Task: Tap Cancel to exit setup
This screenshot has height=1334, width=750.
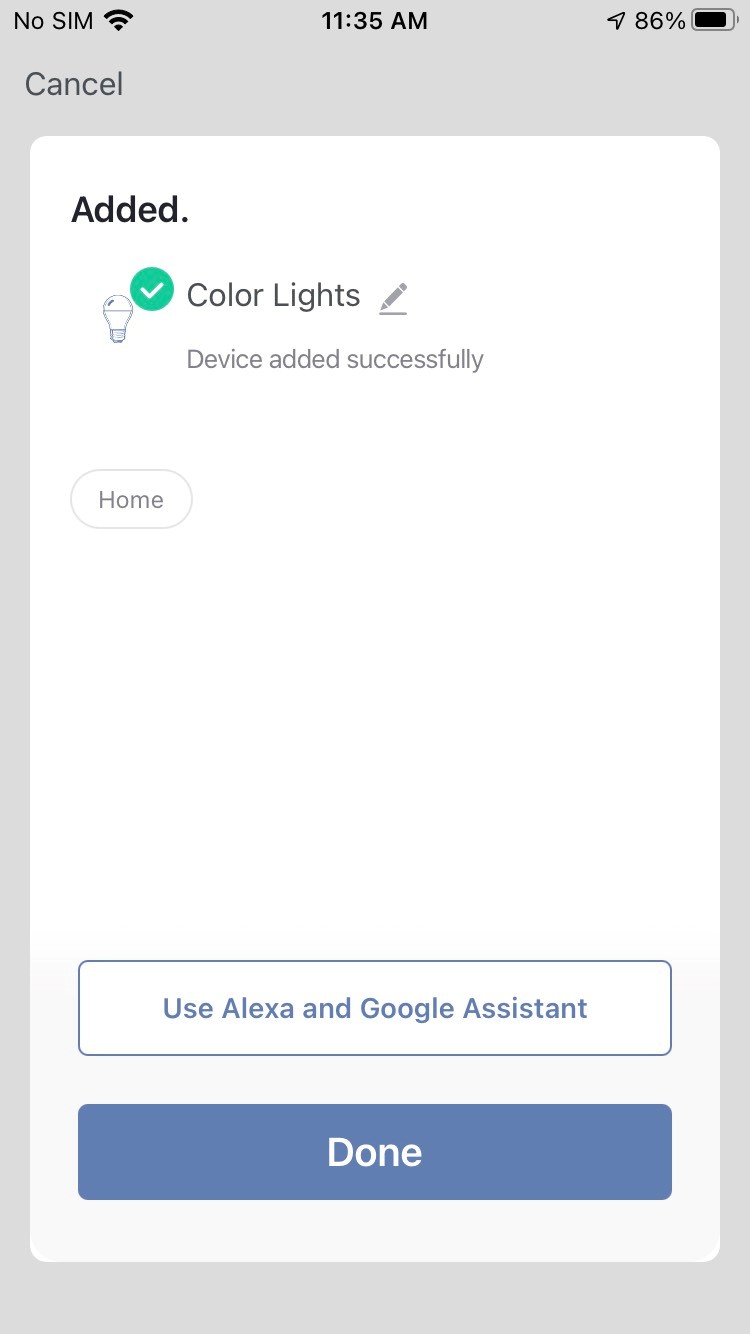Action: click(x=74, y=84)
